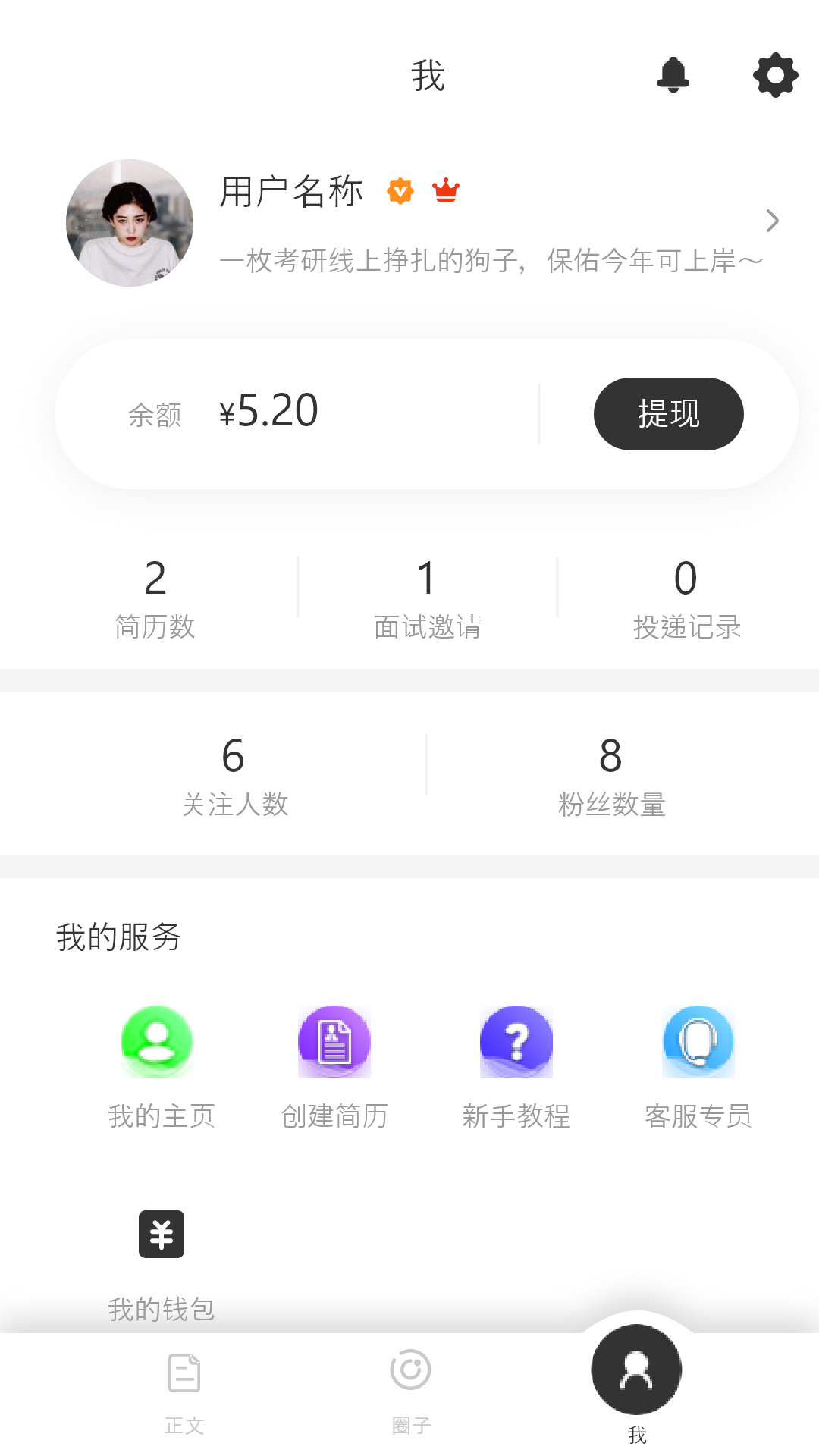Contact 客服专员 (Customer Service) icon
Screen dimensions: 819x1456
(697, 1041)
